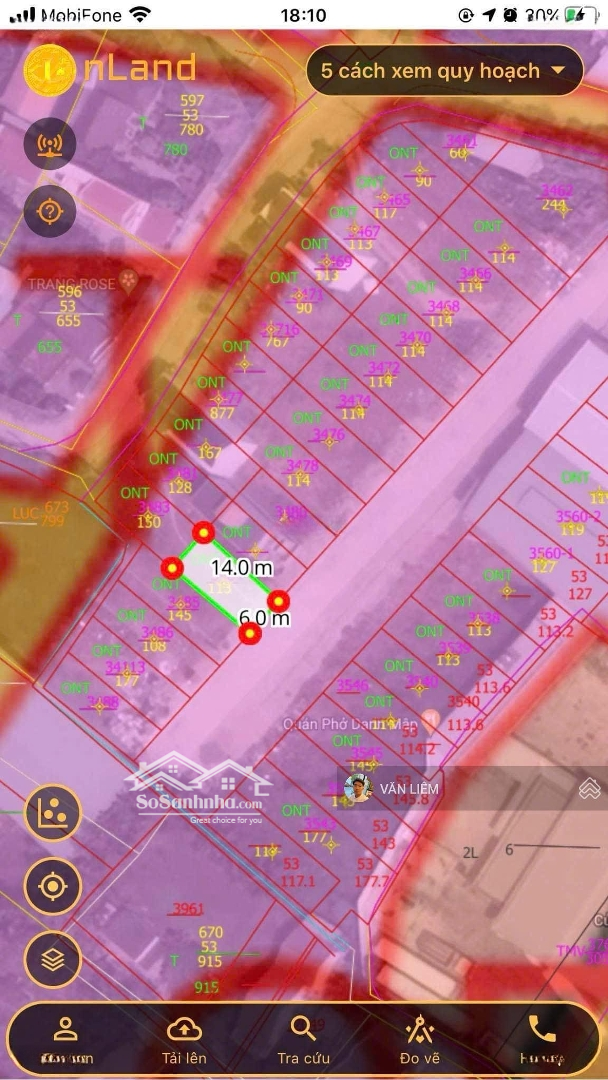This screenshot has width=608, height=1080.
Task: Tap the scatter chart icon button
Action: click(53, 813)
